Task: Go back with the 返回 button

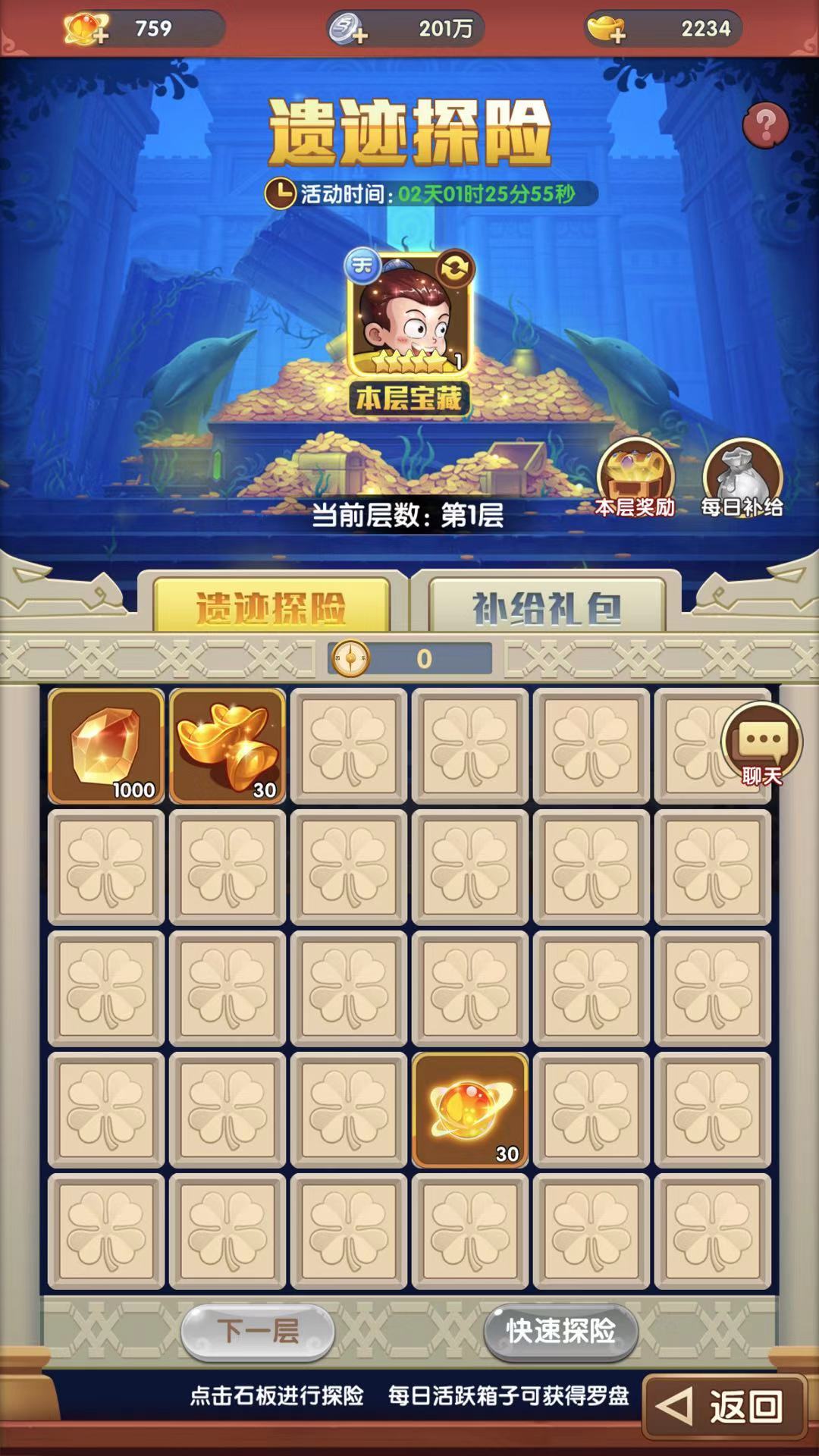Action: coord(724,1407)
